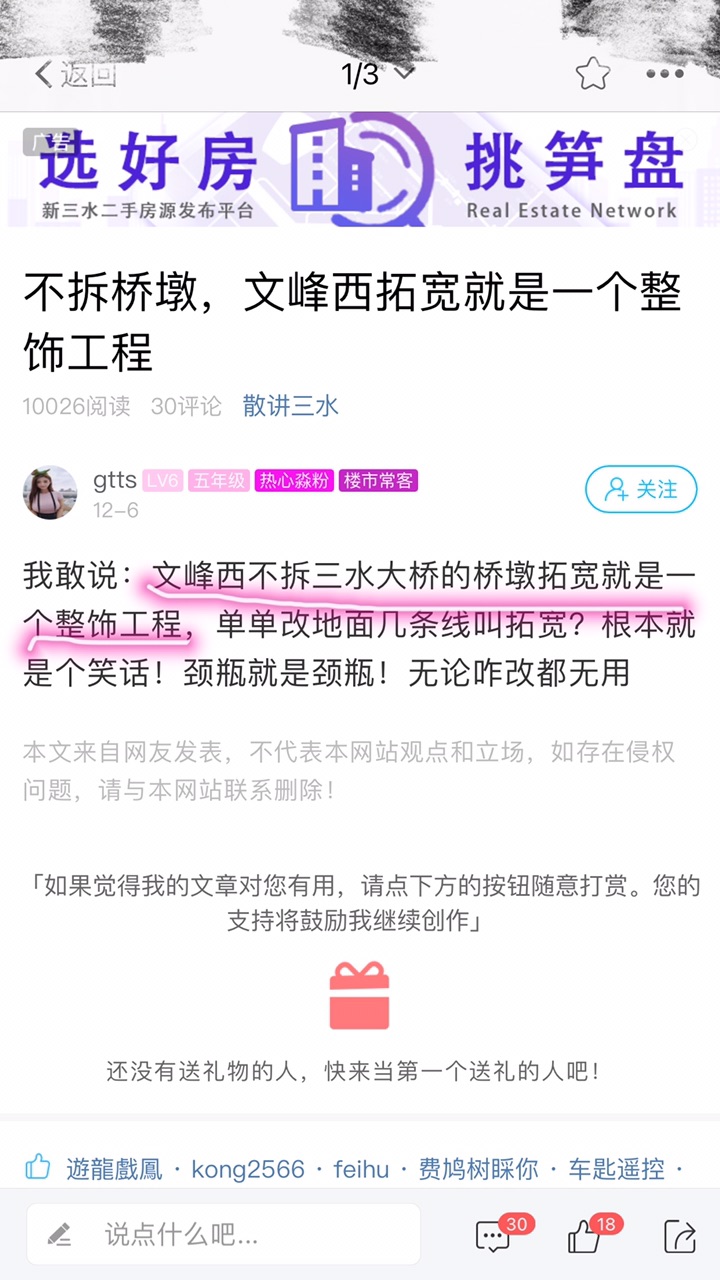
Task: Open the 散讲三水 forum link
Action: coord(290,406)
